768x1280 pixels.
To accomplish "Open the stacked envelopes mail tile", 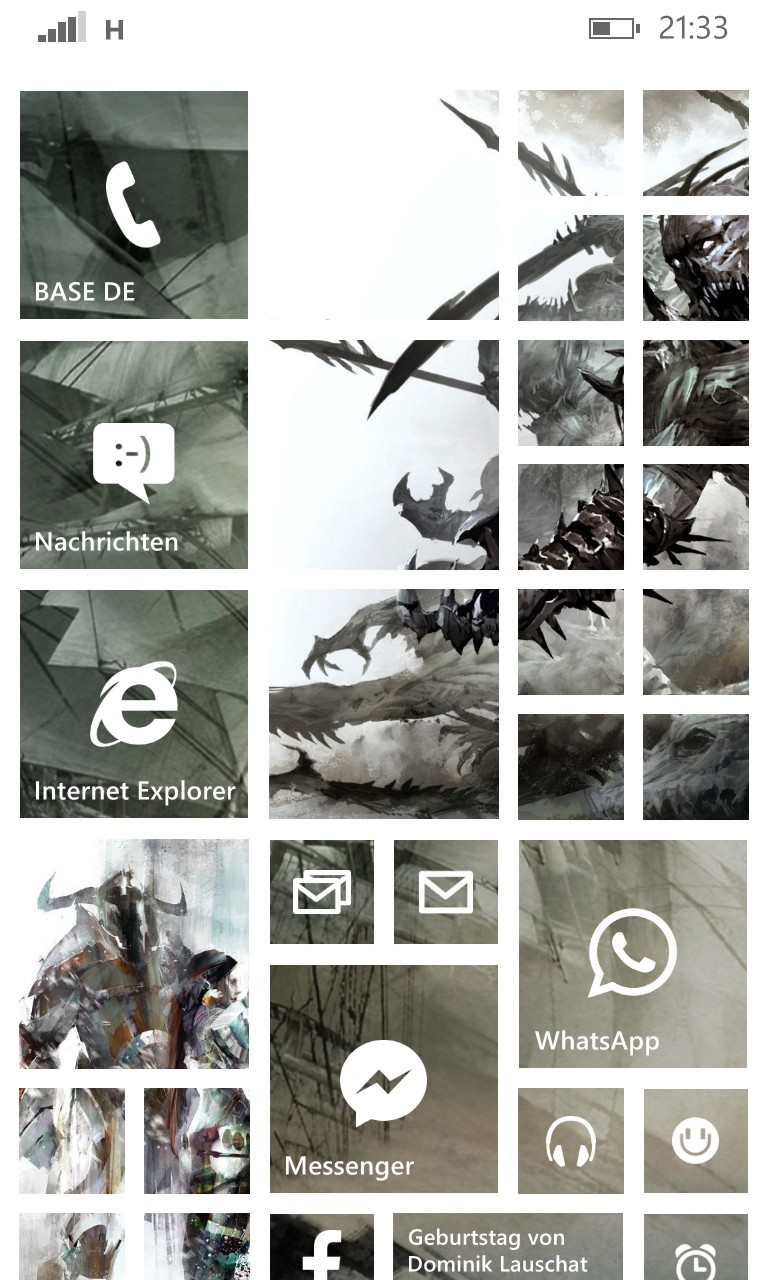I will 321,891.
